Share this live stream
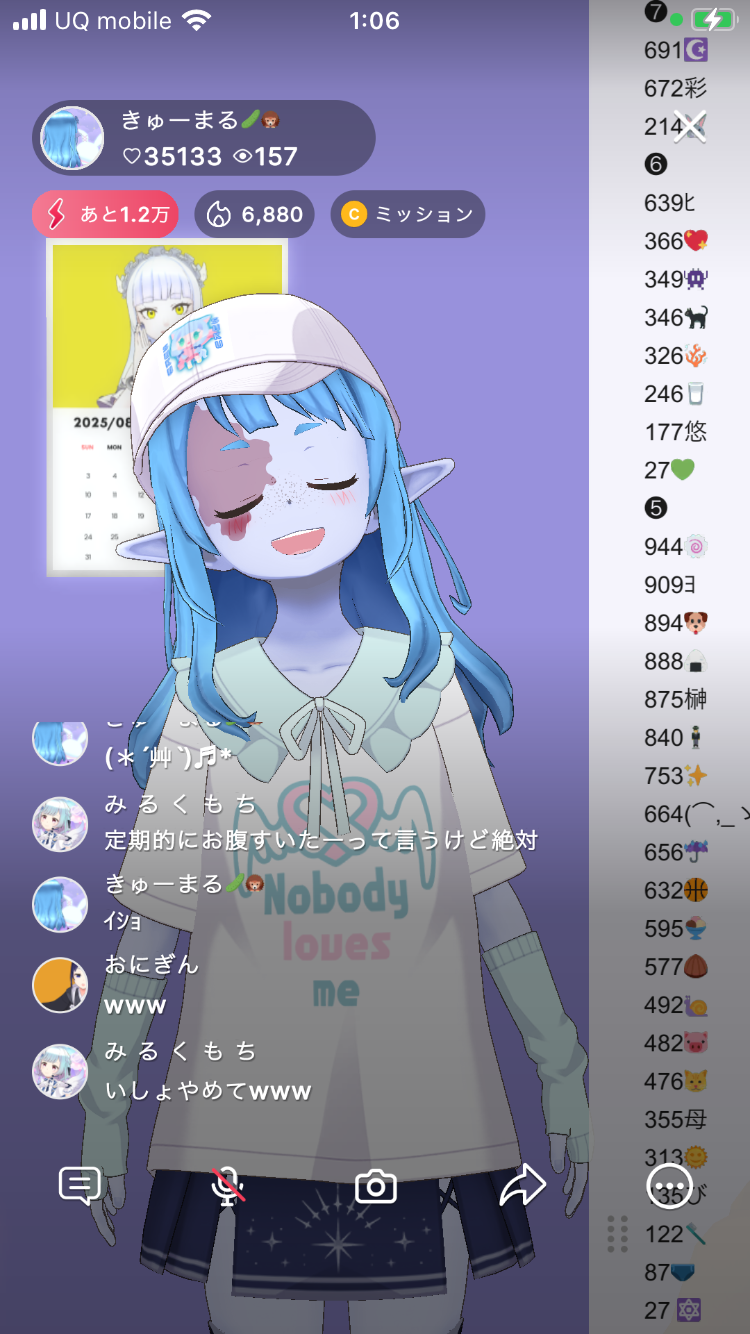This screenshot has width=750, height=1334. [522, 1186]
